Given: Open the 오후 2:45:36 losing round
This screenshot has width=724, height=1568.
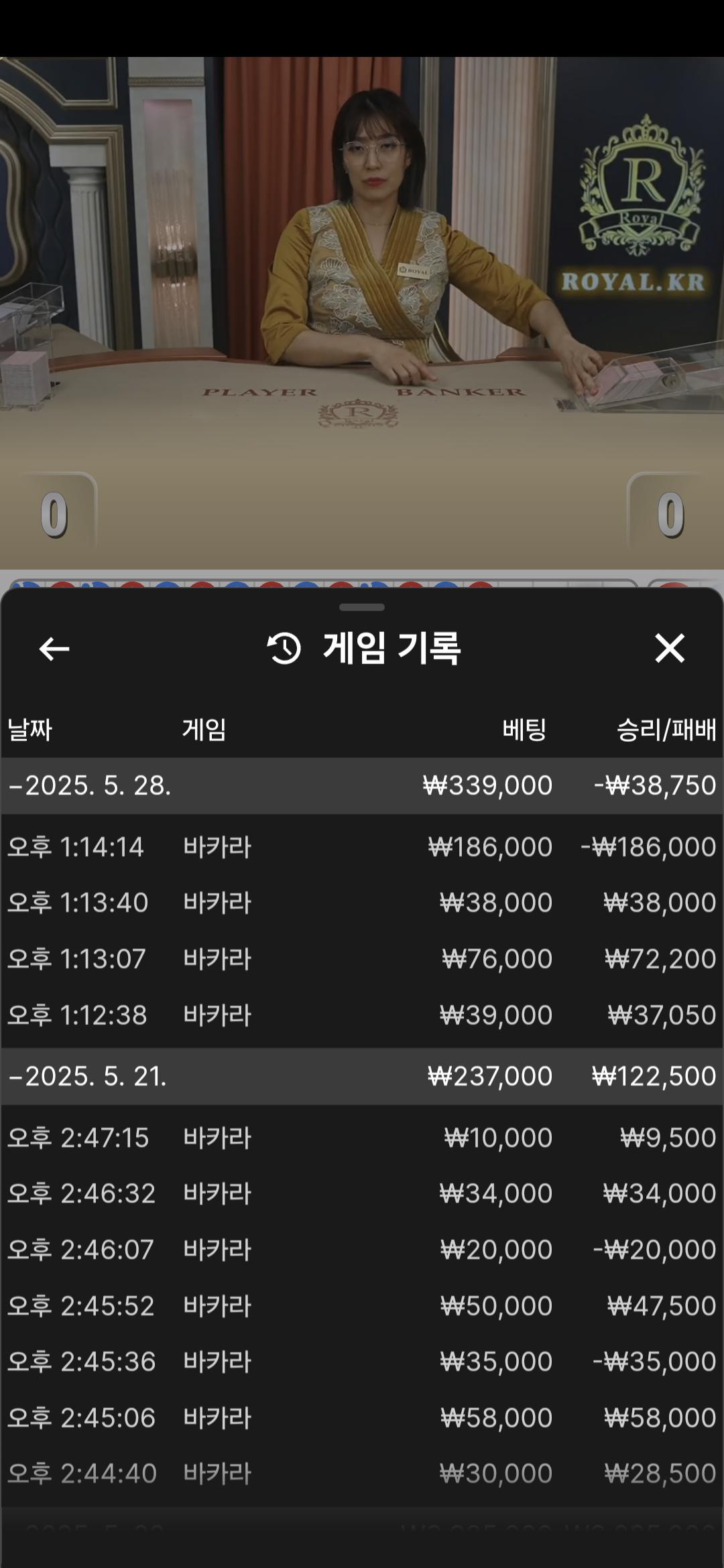Looking at the screenshot, I should pos(362,1362).
